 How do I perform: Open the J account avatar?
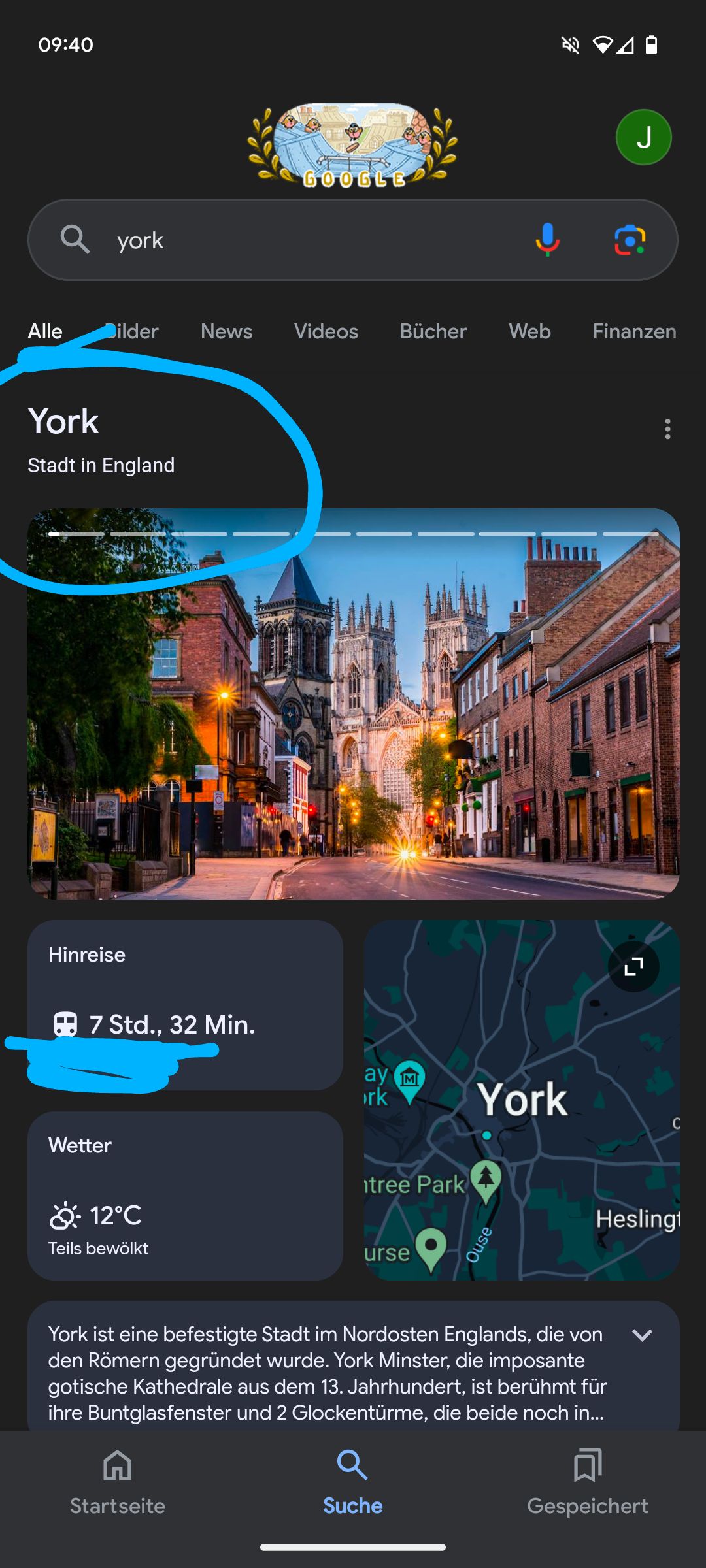click(643, 137)
